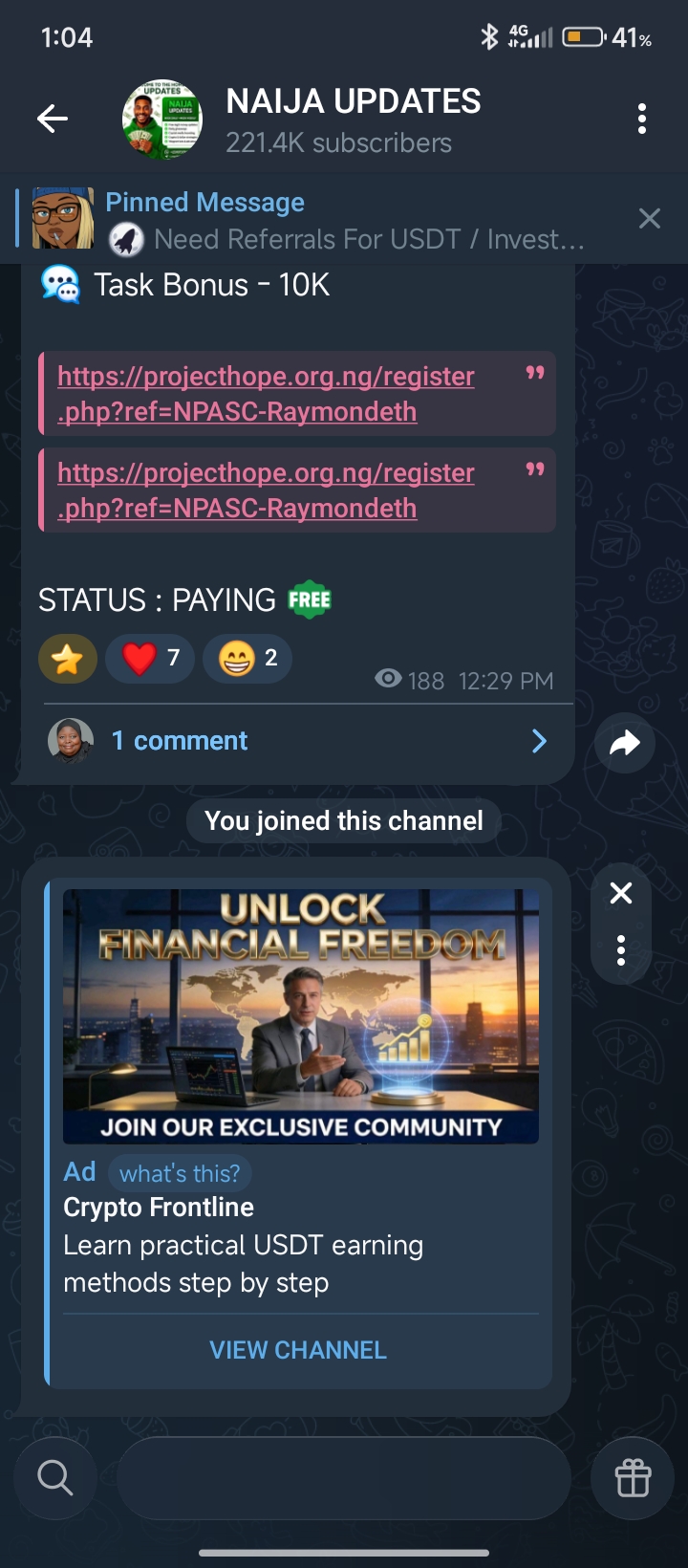Open the pinned Need Referrals message

(344, 220)
